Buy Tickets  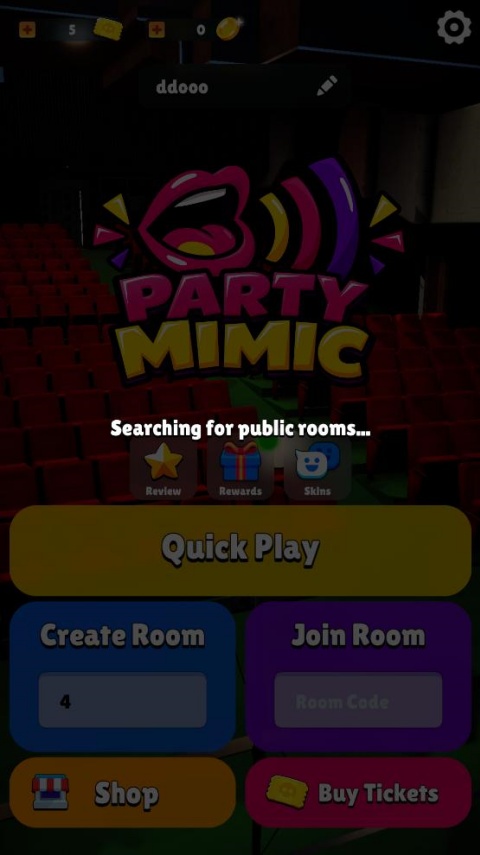pyautogui.click(x=358, y=792)
